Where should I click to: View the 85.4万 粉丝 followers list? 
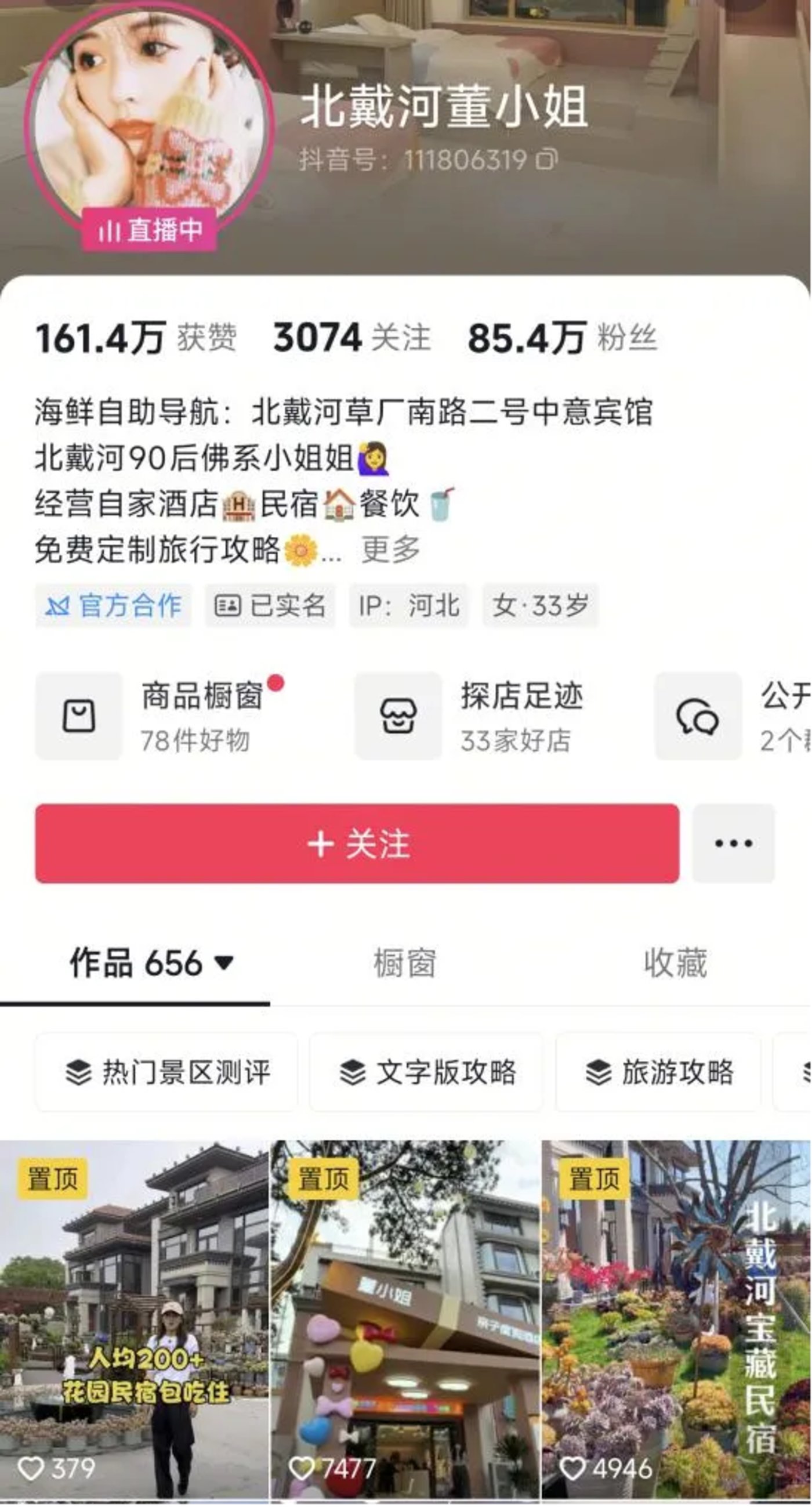[561, 338]
